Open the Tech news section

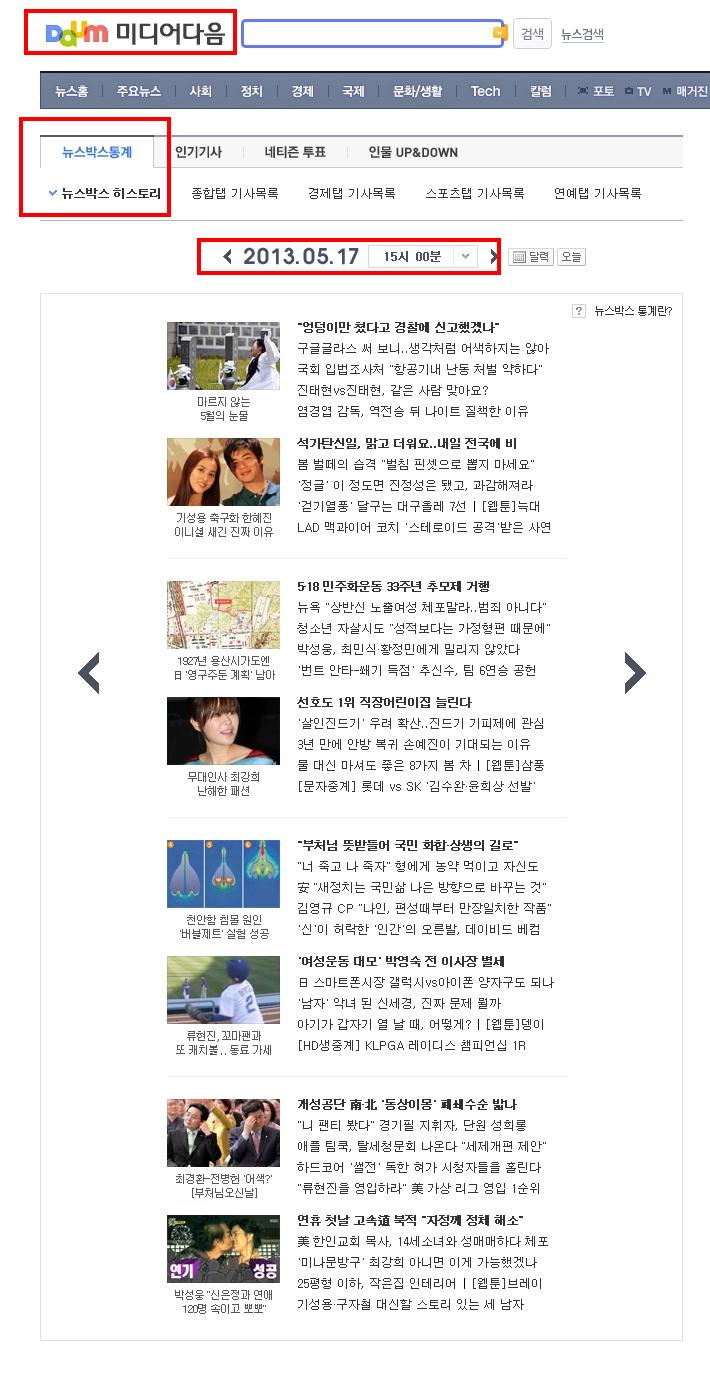485,91
